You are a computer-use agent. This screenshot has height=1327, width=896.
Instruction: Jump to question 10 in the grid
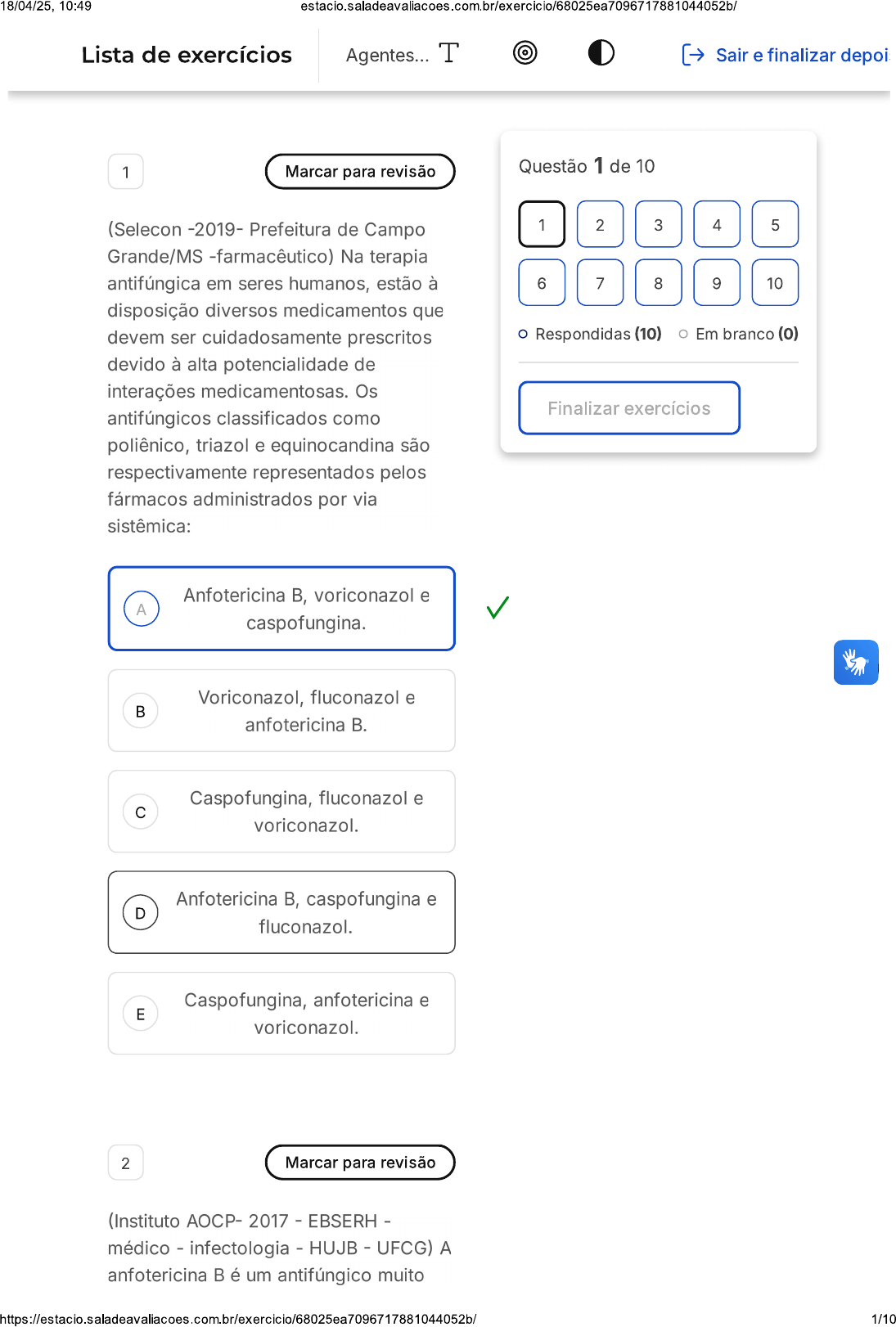[x=775, y=283]
